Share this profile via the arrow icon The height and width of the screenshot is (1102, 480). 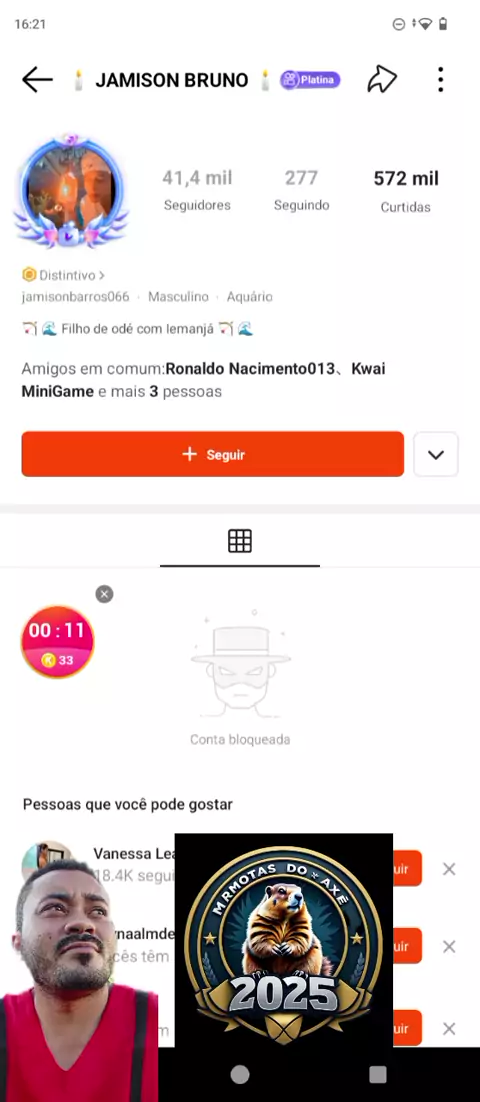click(382, 79)
